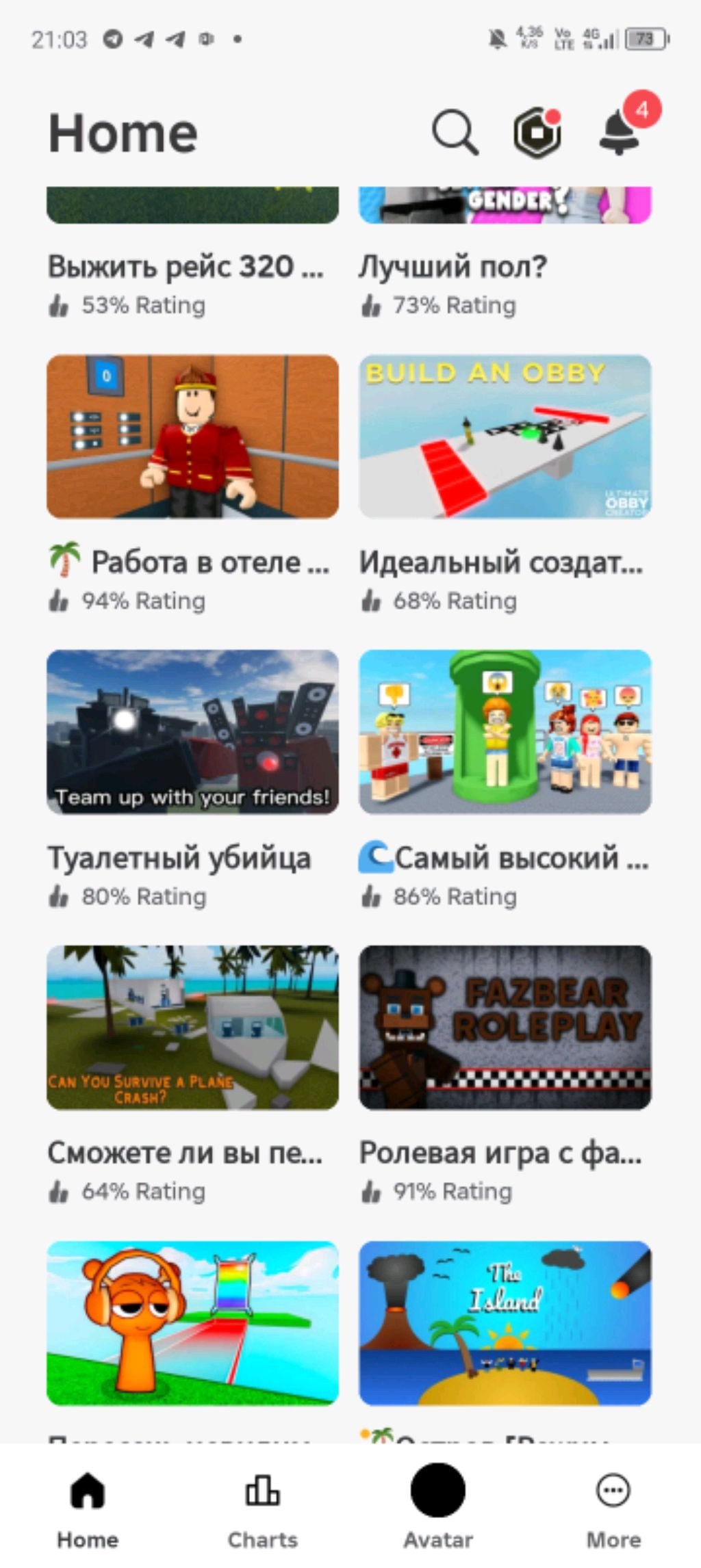Open the Robux balance icon
The height and width of the screenshot is (1568, 701).
click(537, 132)
